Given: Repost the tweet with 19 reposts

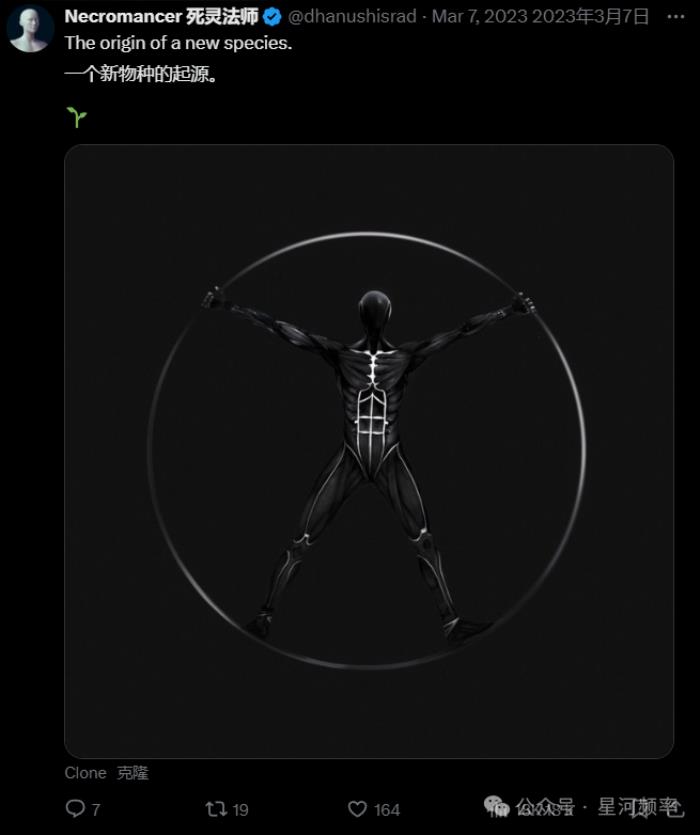Looking at the screenshot, I should [216, 808].
